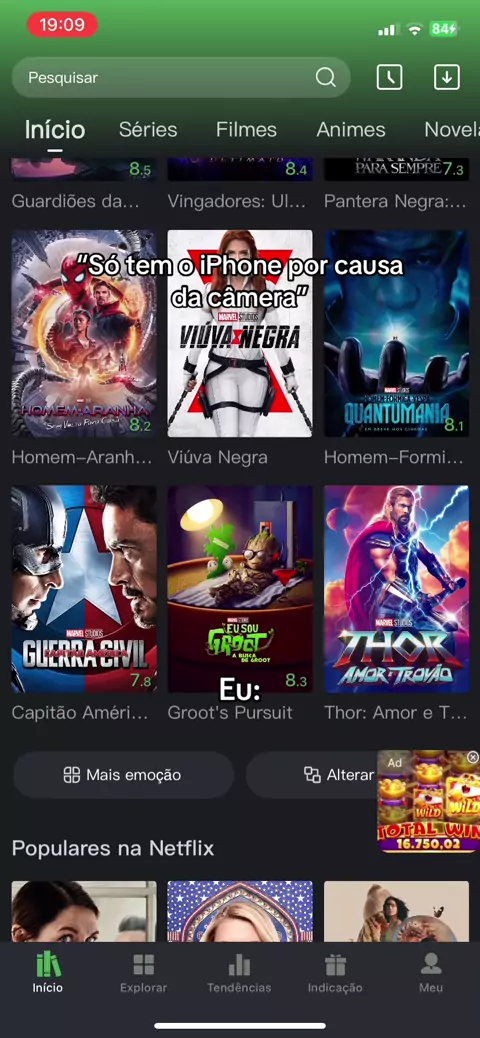Image resolution: width=480 pixels, height=1038 pixels.
Task: Open the Meu profile tab
Action: coord(431,974)
